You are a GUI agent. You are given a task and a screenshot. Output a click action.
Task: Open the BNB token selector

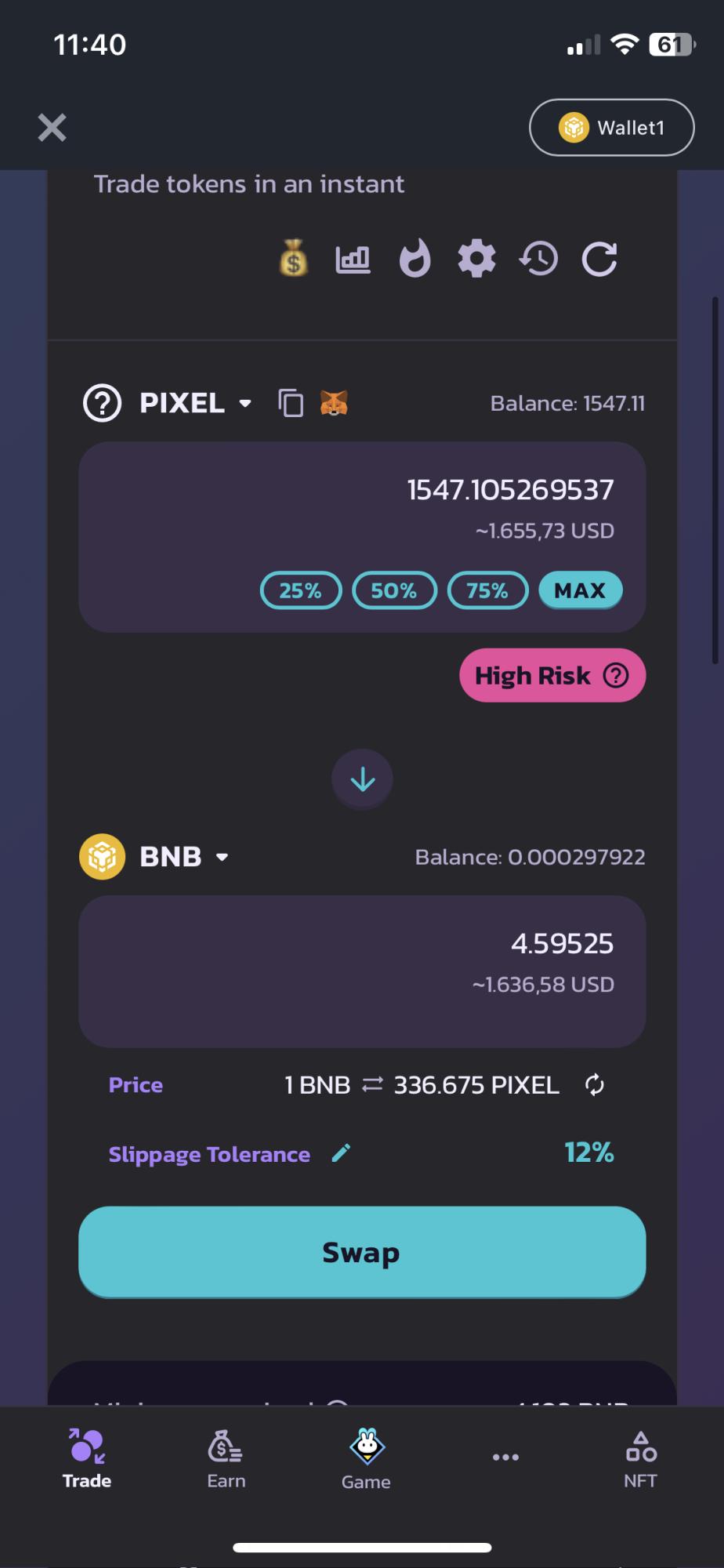point(183,856)
